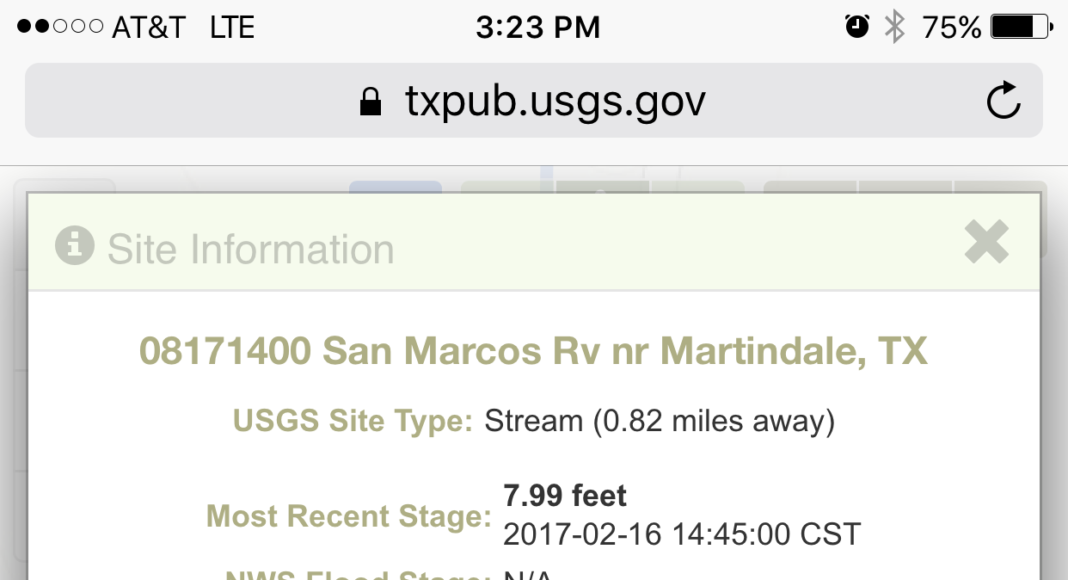Reload the txpub.usgs.gov page

(x=1003, y=101)
